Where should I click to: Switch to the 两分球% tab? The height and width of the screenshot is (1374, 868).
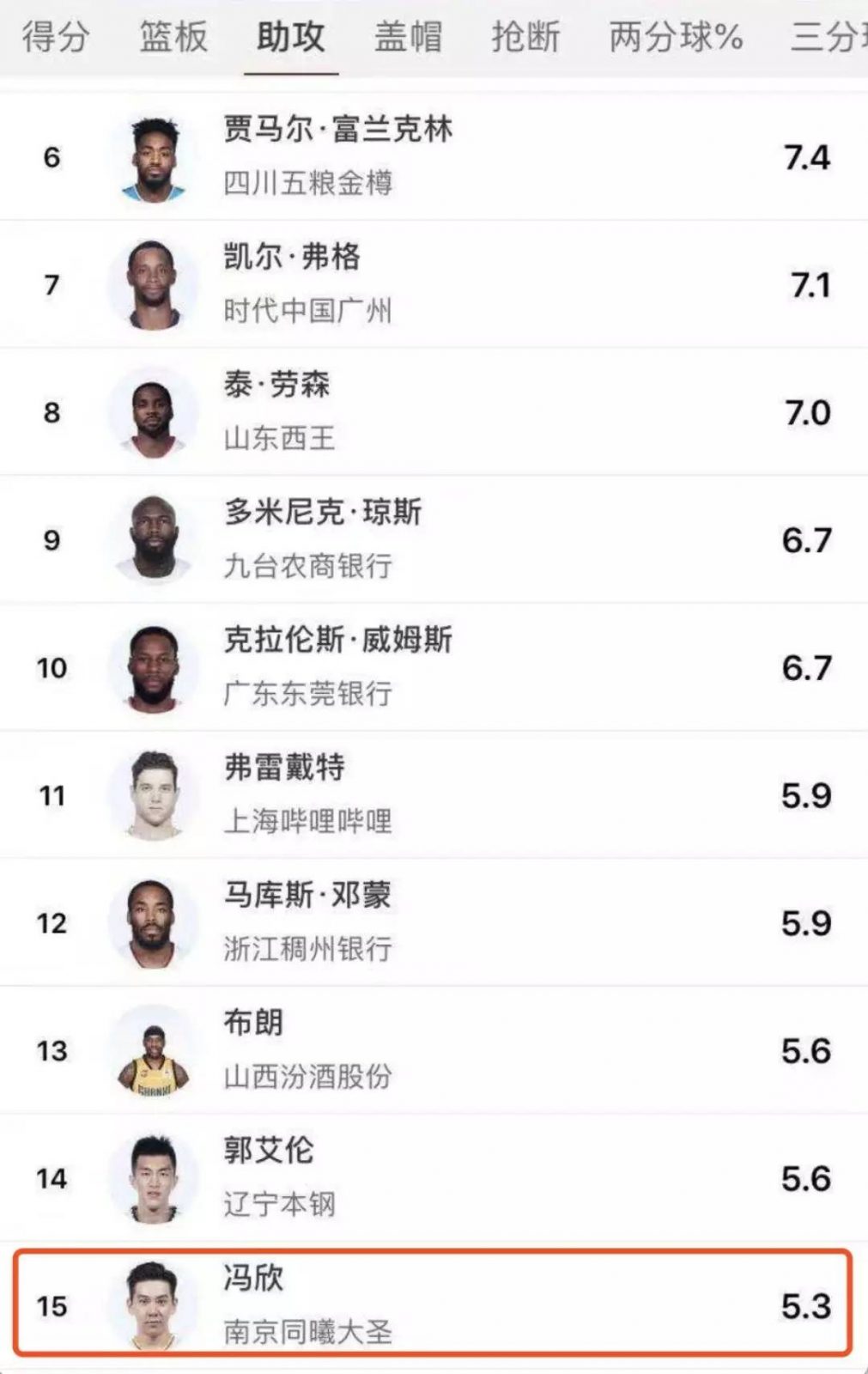[x=676, y=37]
